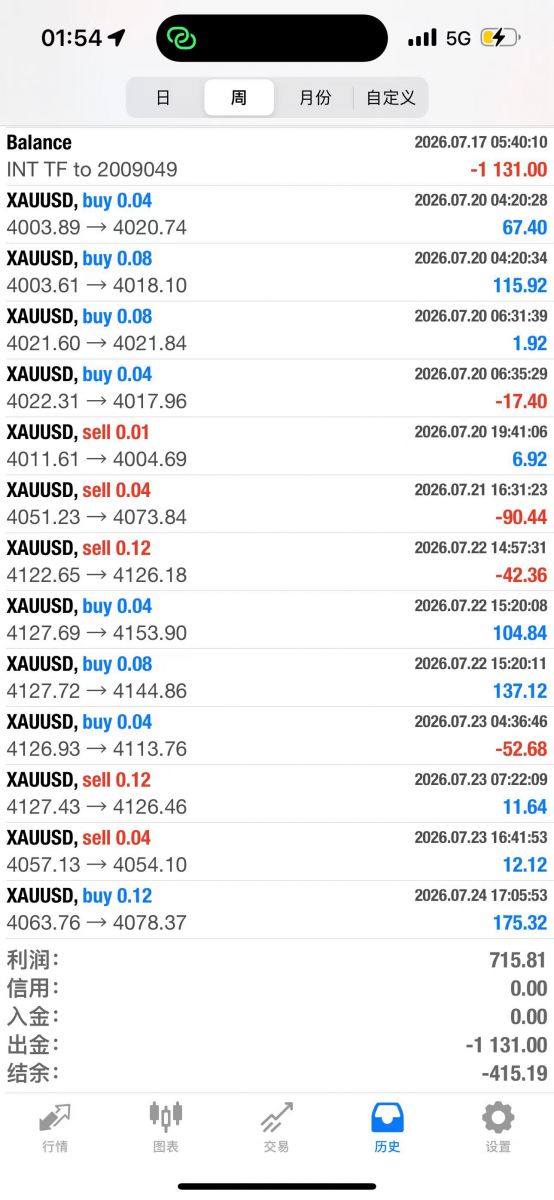
Task: Open the 设置 settings tab
Action: click(x=498, y=1127)
